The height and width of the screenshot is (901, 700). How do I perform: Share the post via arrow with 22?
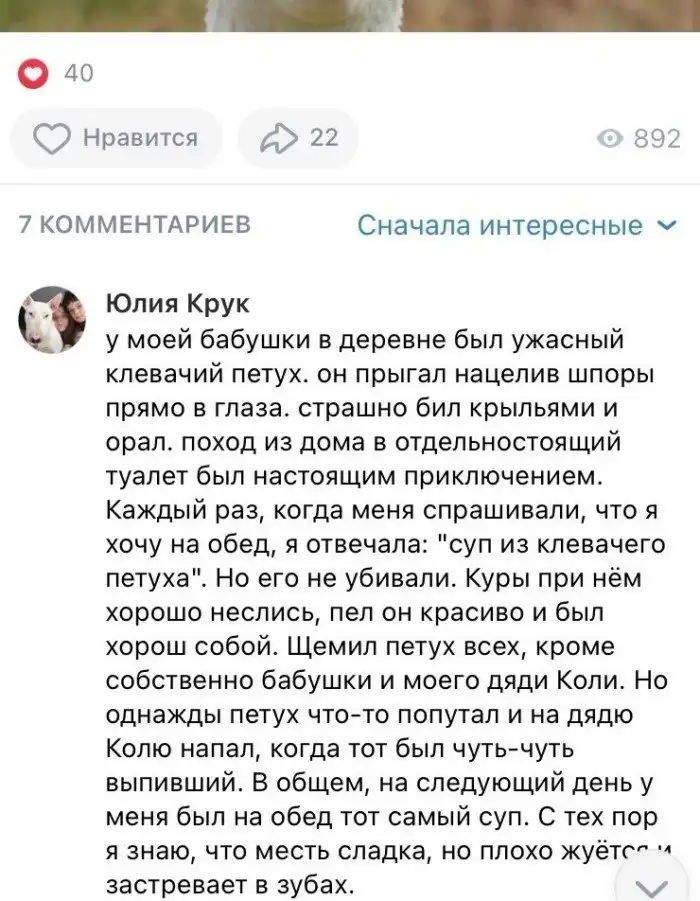pos(298,138)
